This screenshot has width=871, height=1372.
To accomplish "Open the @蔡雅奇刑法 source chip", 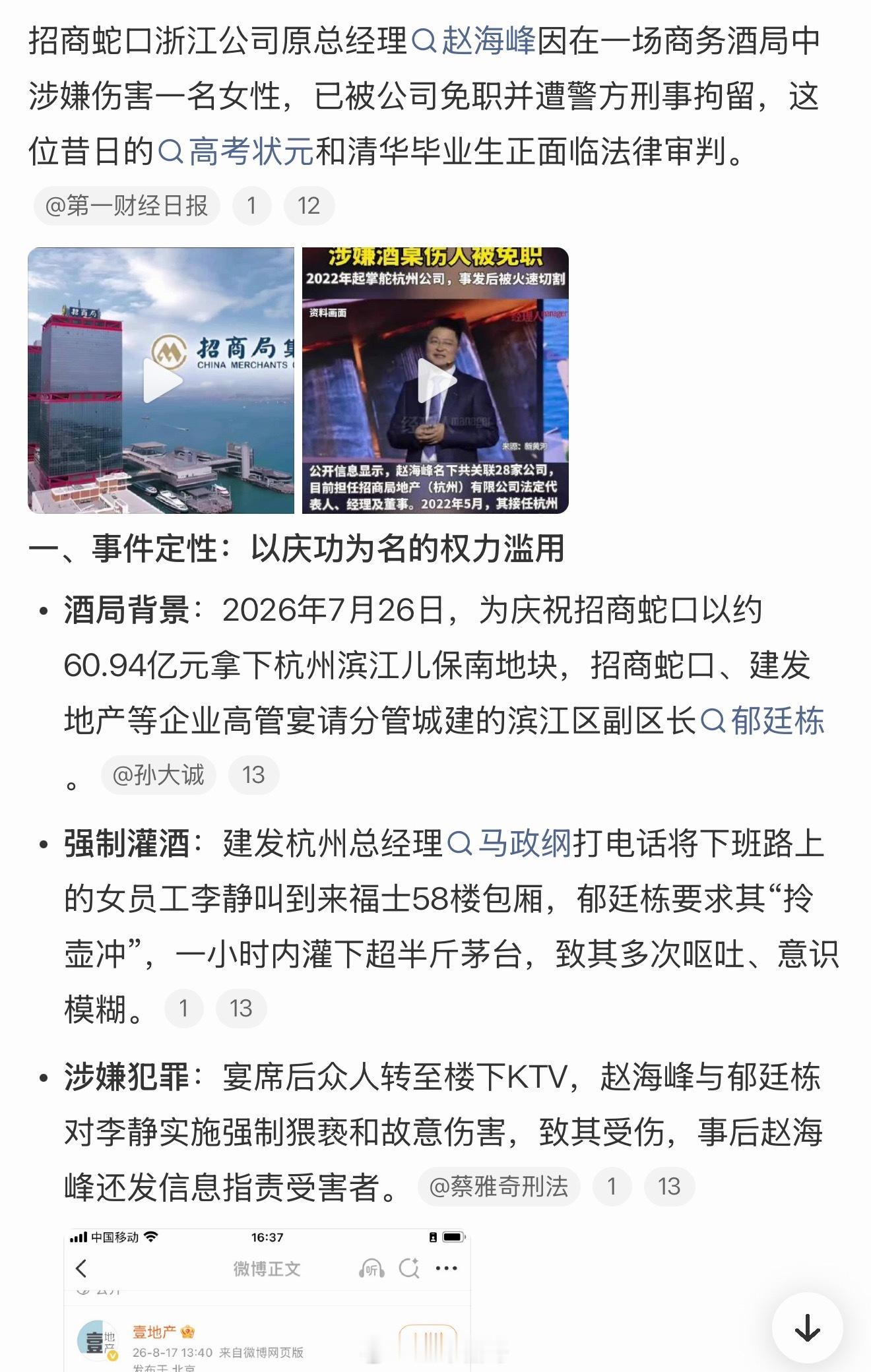I will click(x=499, y=1187).
